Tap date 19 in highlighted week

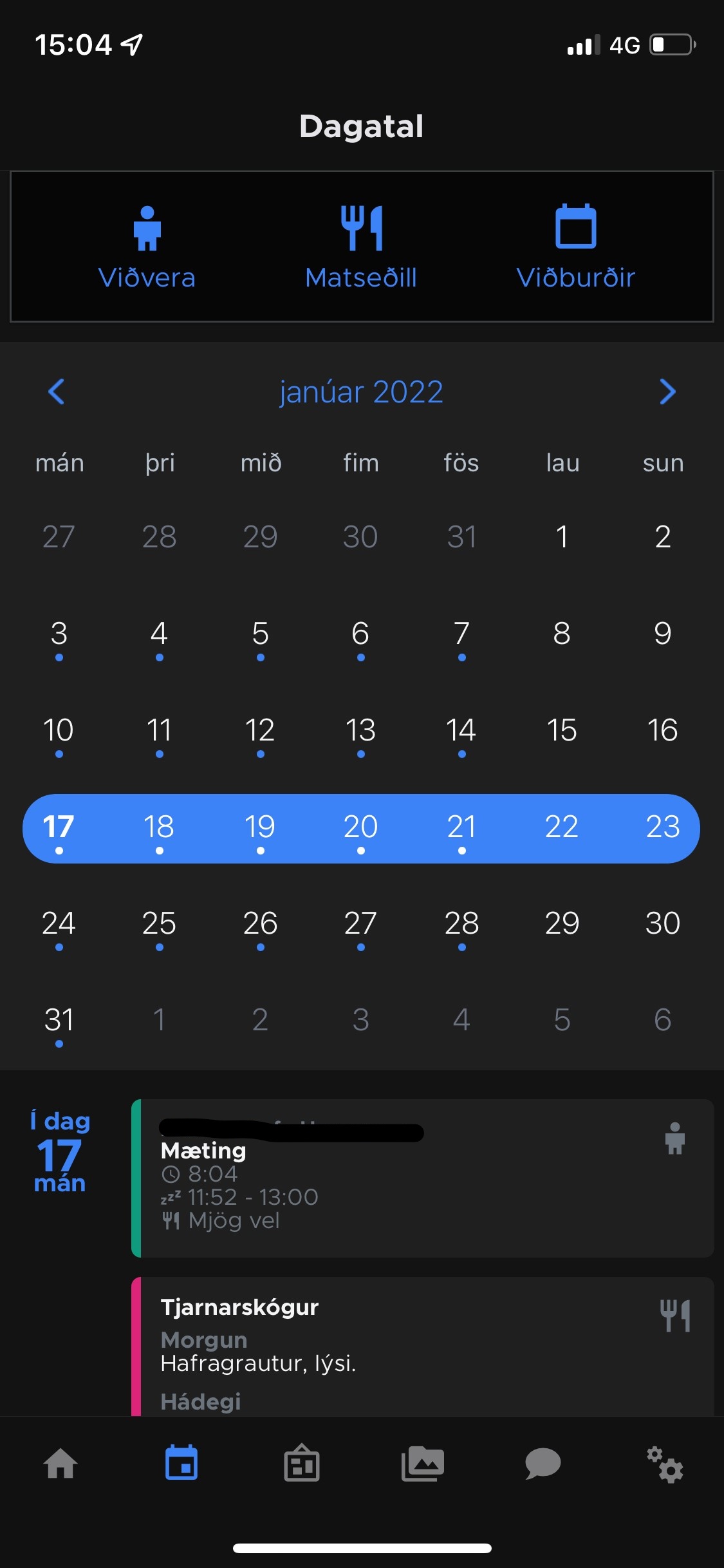(x=260, y=829)
